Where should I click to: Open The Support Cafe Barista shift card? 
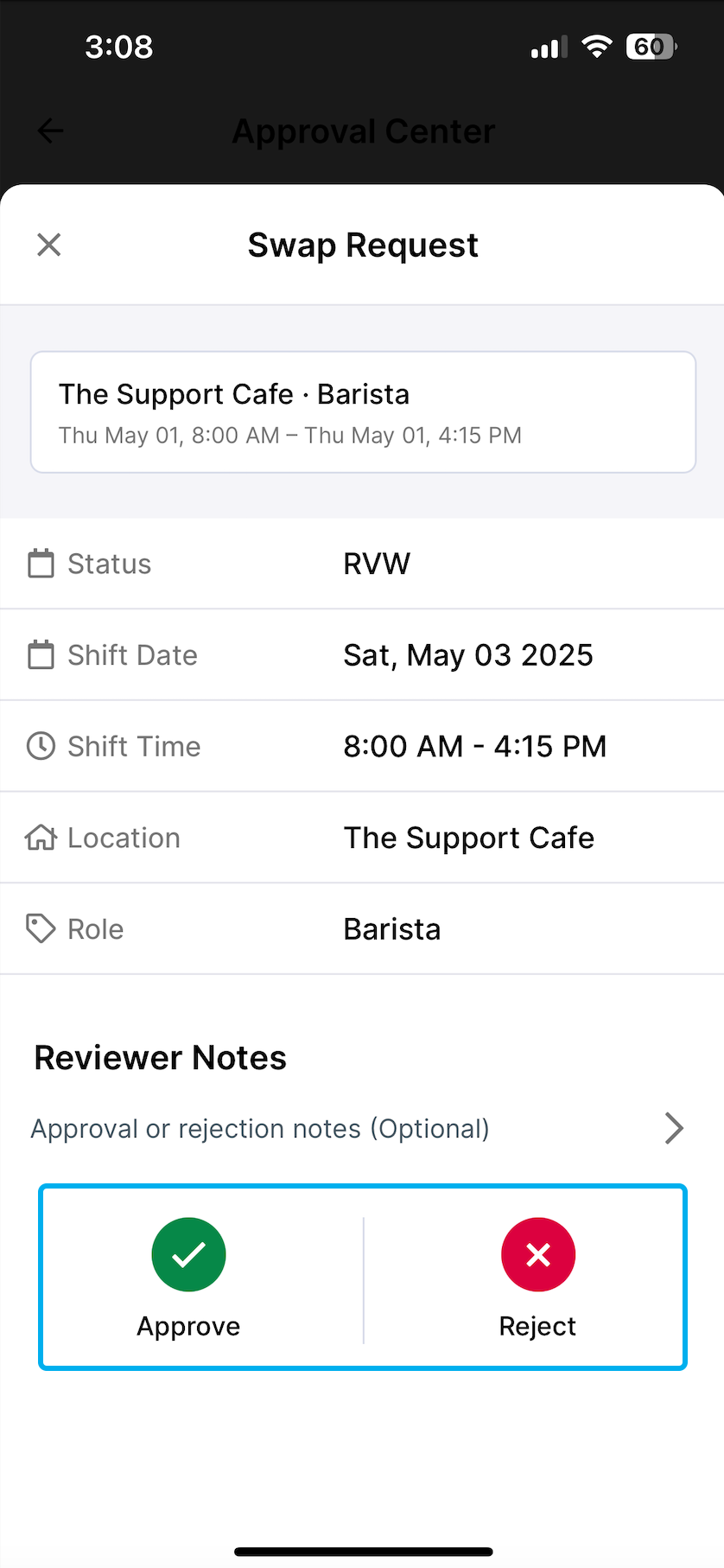[x=363, y=411]
